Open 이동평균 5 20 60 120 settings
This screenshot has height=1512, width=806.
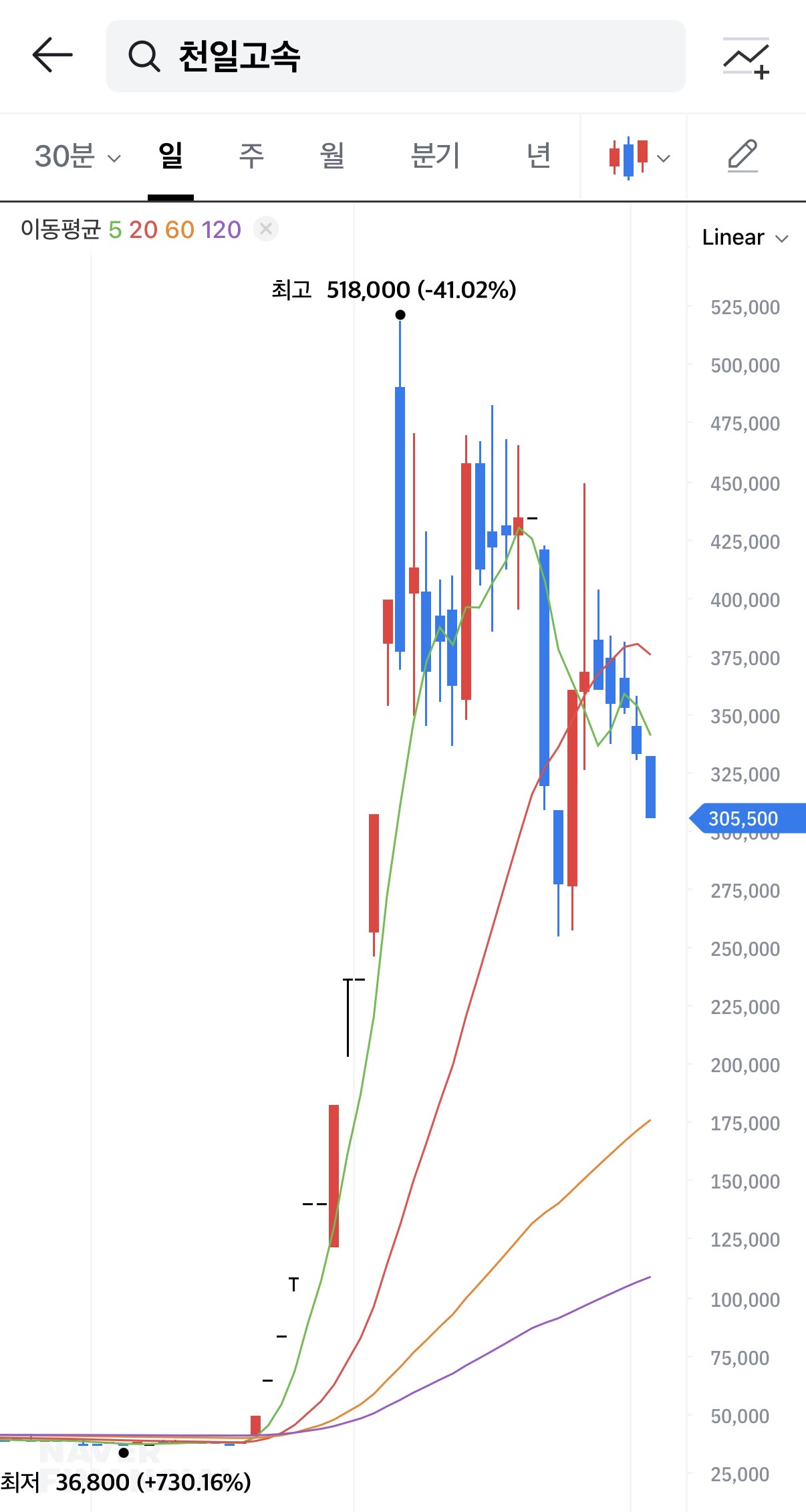click(130, 229)
